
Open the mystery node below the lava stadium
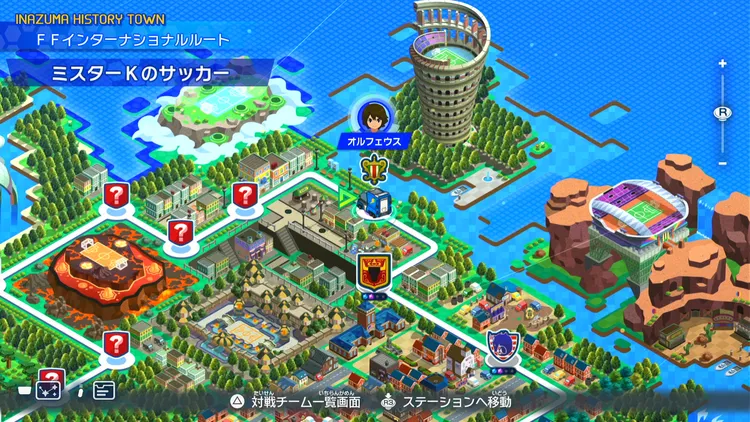pyautogui.click(x=117, y=345)
